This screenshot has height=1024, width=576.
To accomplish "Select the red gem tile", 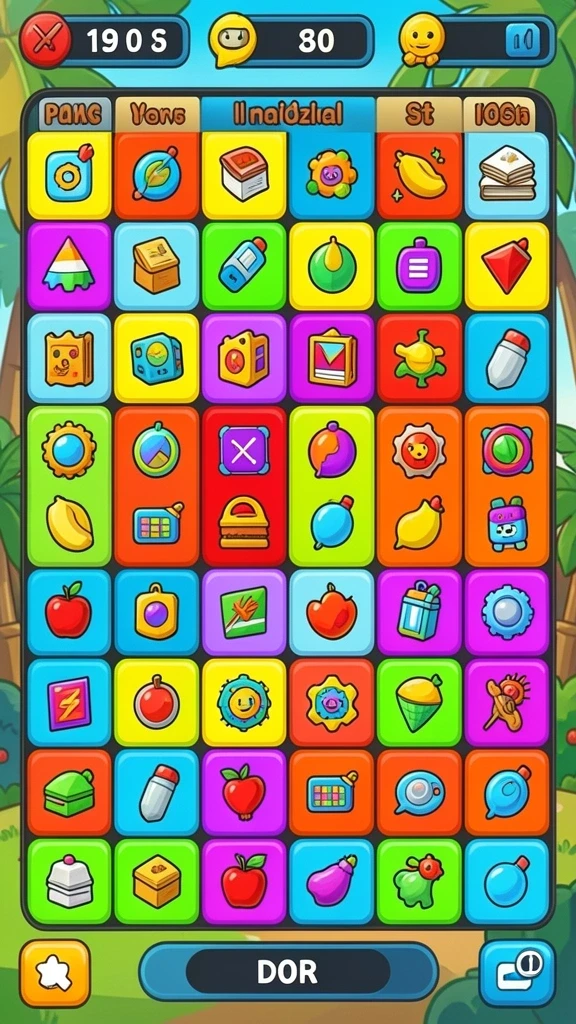I will (x=507, y=266).
